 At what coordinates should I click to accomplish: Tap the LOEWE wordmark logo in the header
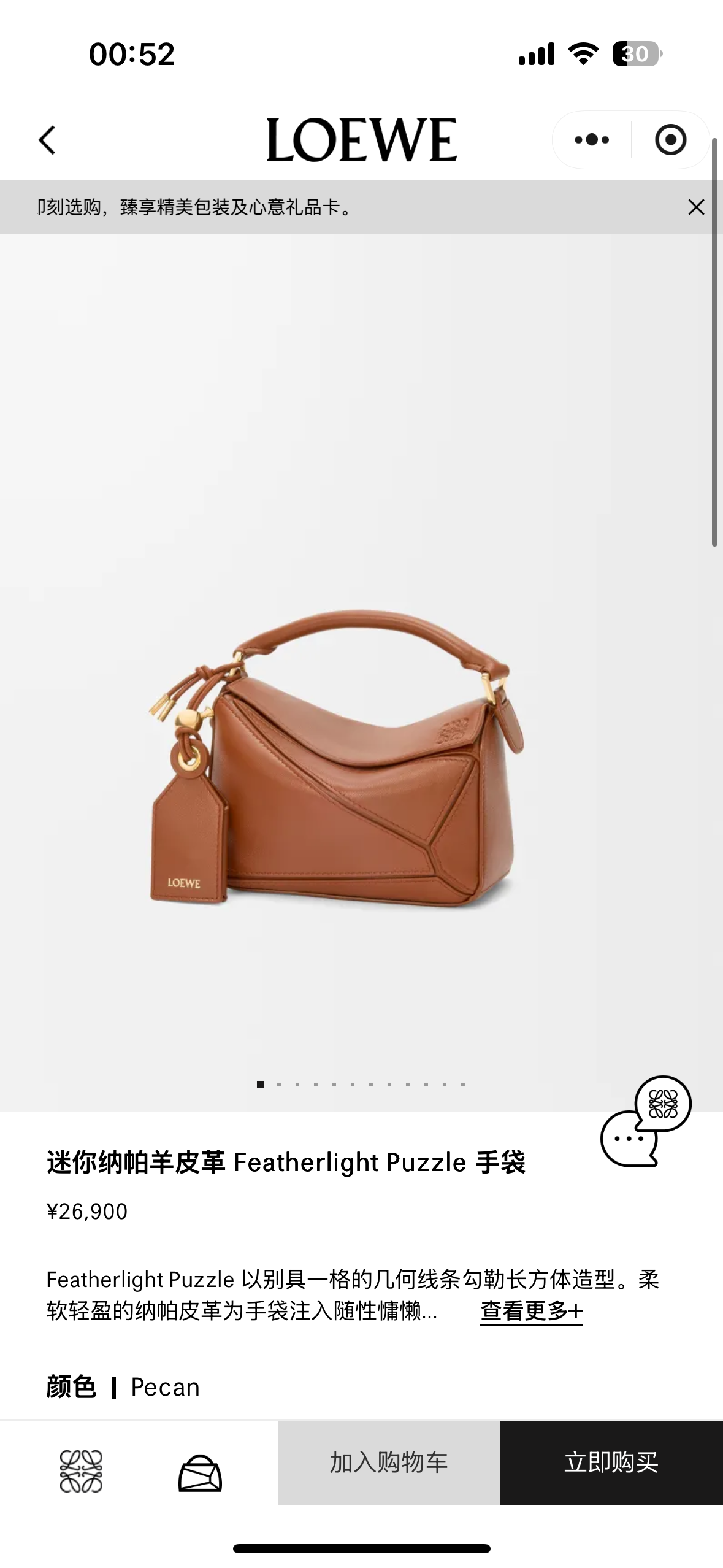pos(362,139)
